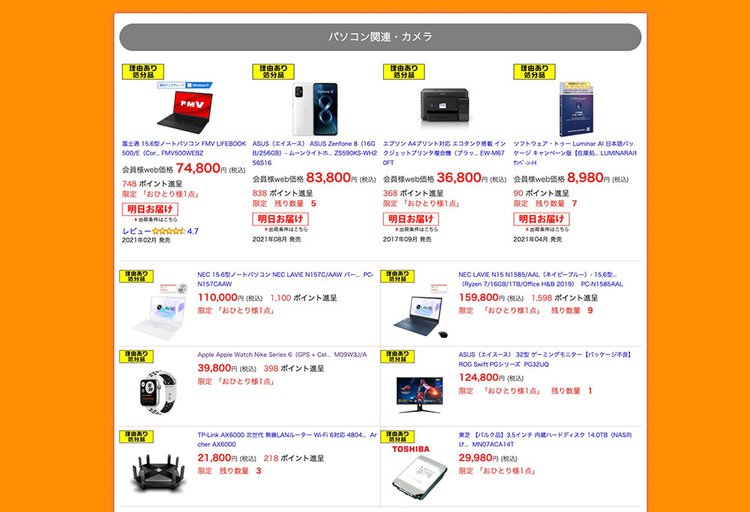Open the NEC LAVIE N157C/AAW laptop link
The height and width of the screenshot is (512, 750).
coord(285,277)
